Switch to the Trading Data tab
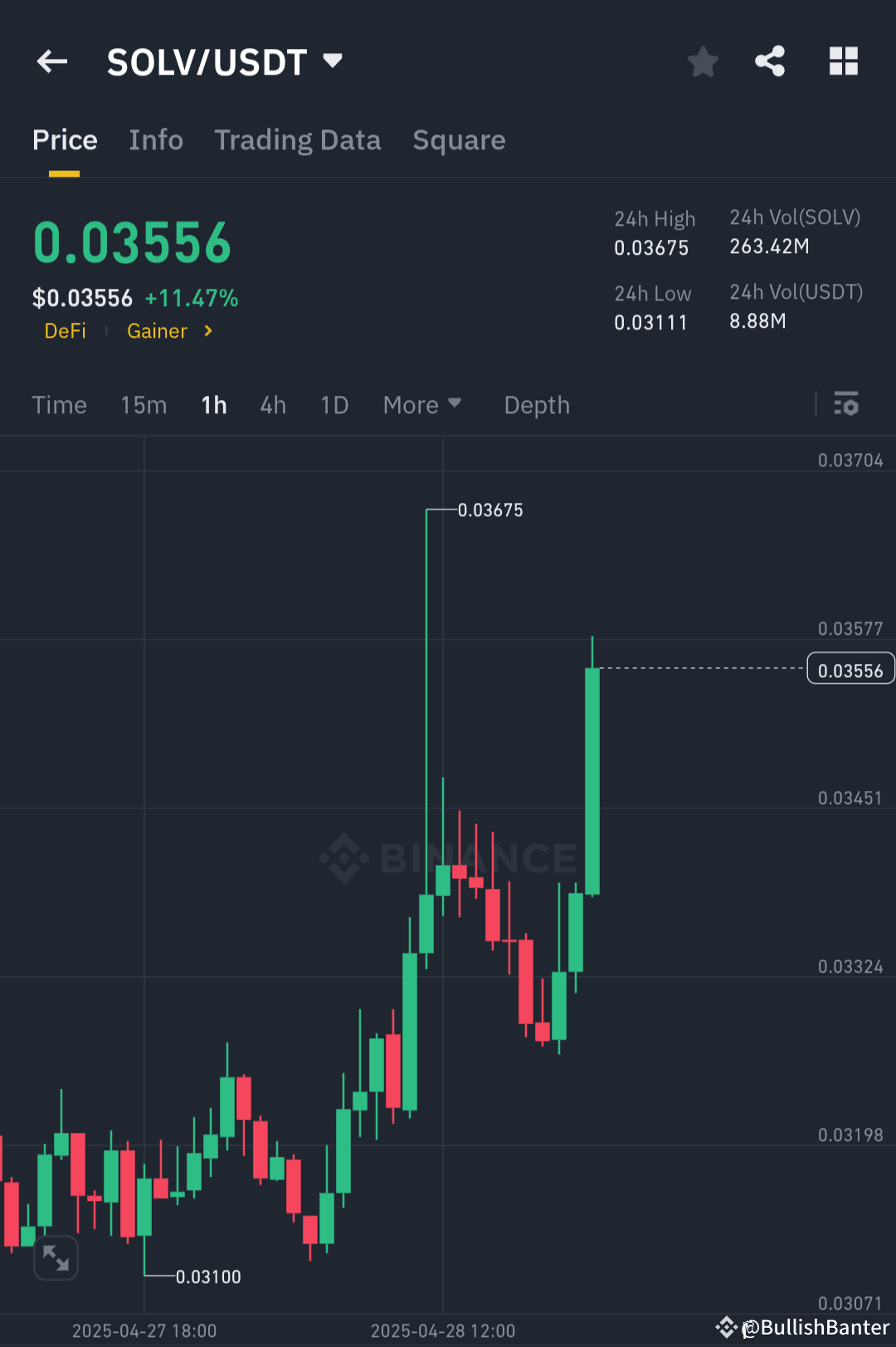Screen dimensions: 896x1347 298,140
